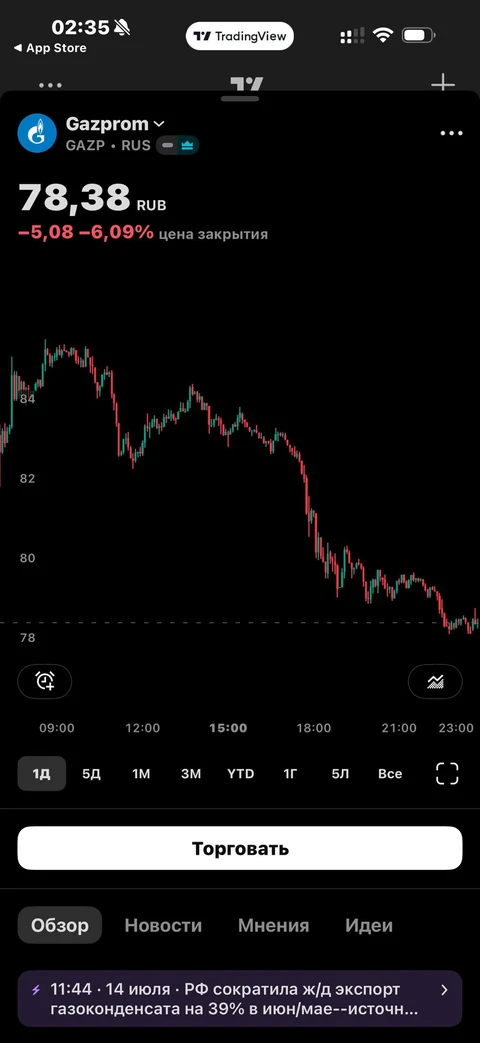The image size is (480, 1043).
Task: Open the Идеи tab
Action: 369,925
